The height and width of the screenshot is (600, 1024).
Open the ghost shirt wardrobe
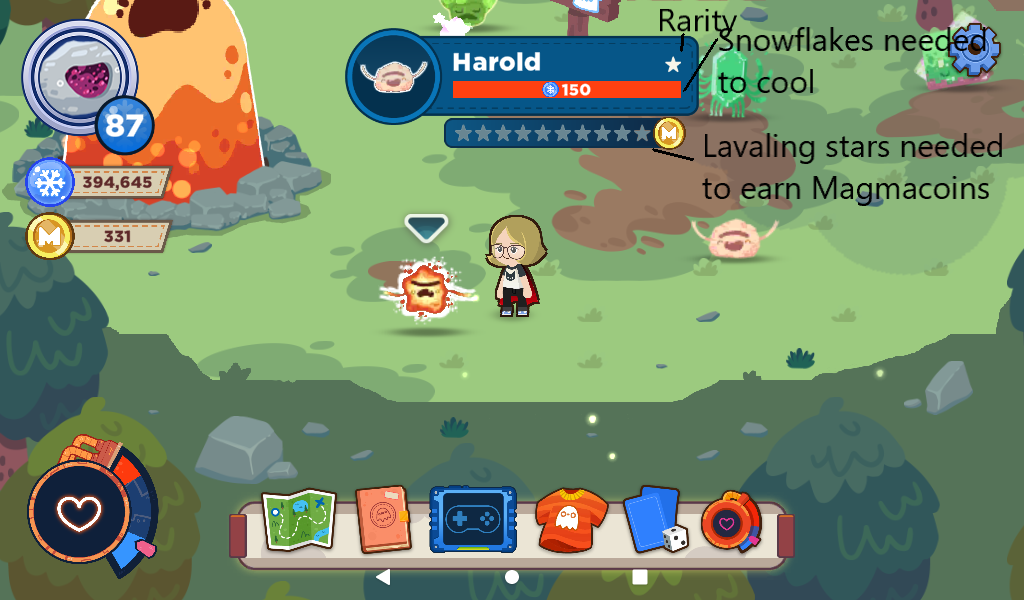click(x=571, y=521)
